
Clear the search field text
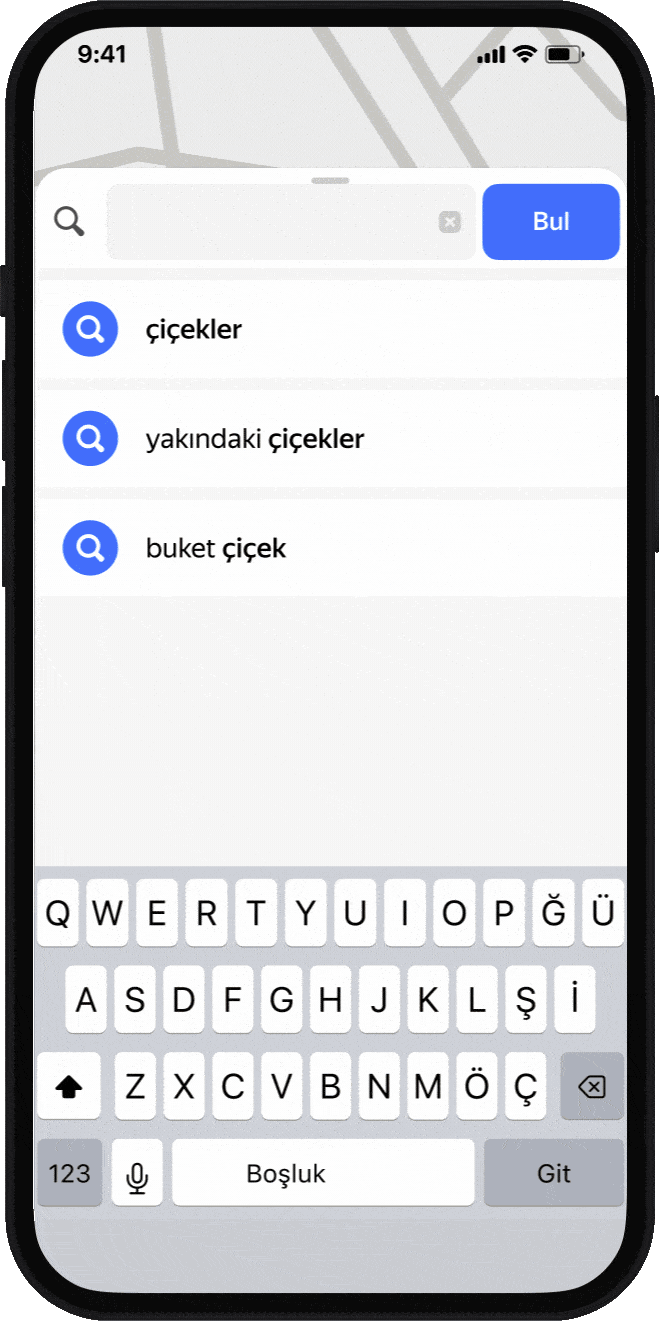(x=450, y=222)
